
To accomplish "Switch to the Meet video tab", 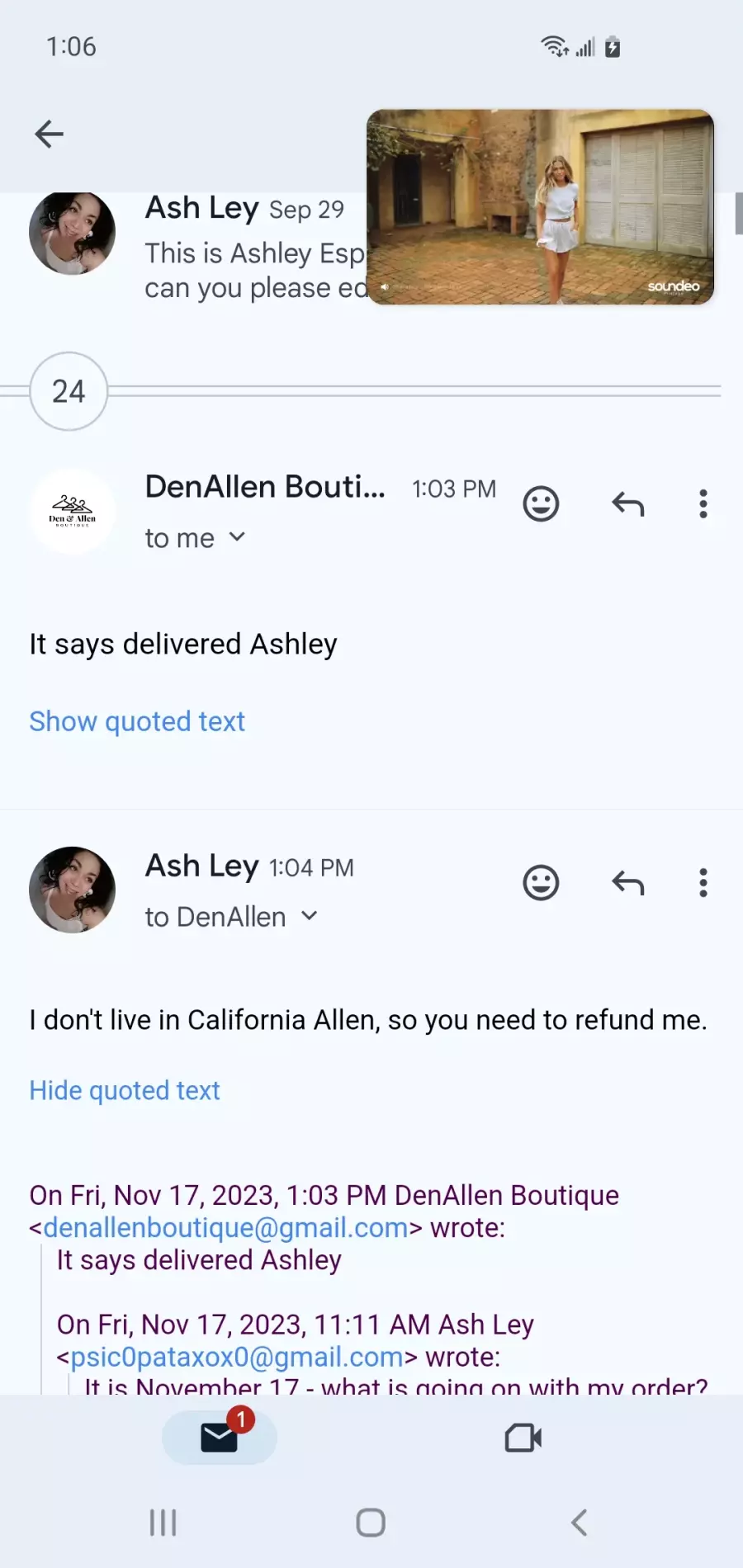I will click(523, 1438).
